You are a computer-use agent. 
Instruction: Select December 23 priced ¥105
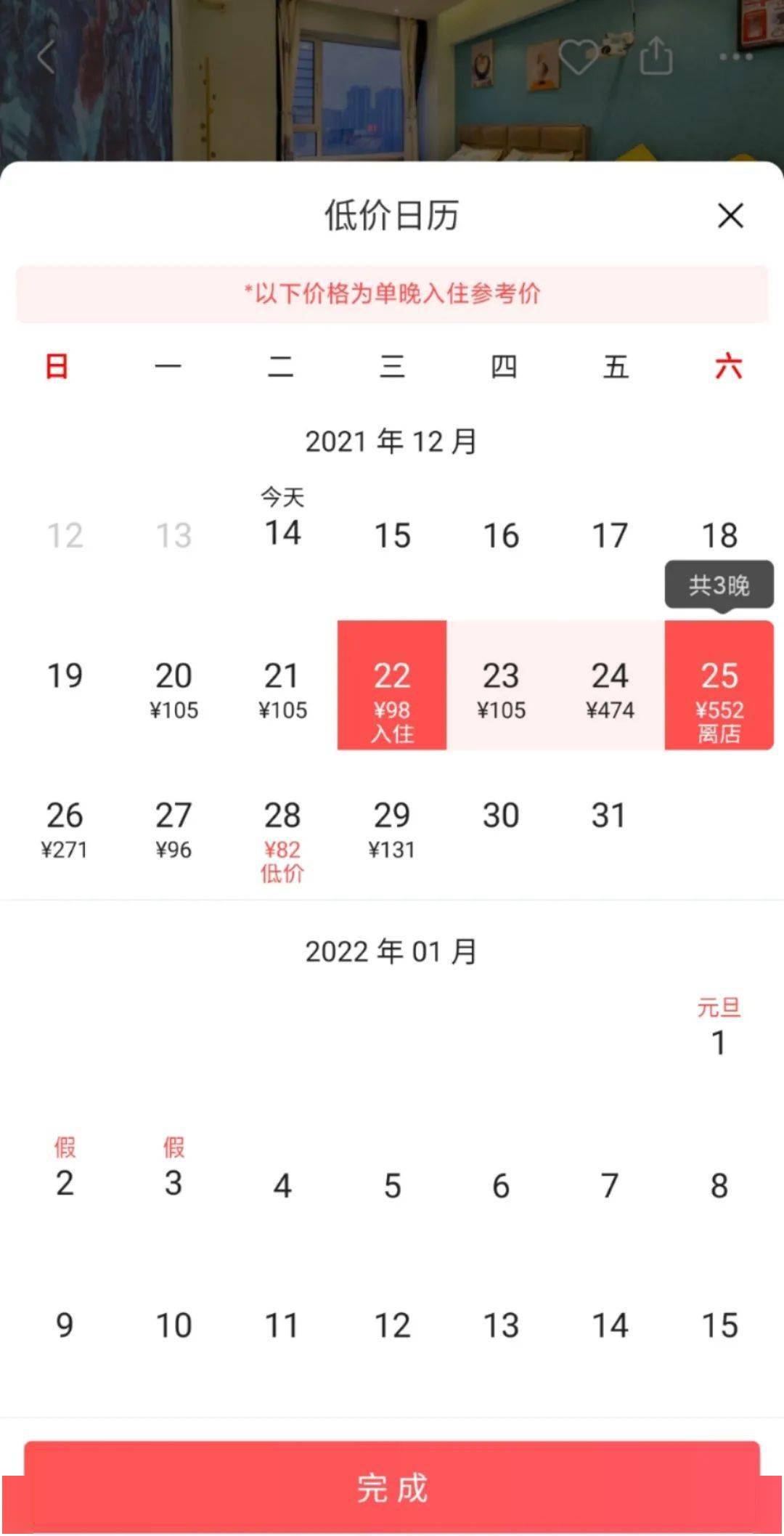point(501,686)
